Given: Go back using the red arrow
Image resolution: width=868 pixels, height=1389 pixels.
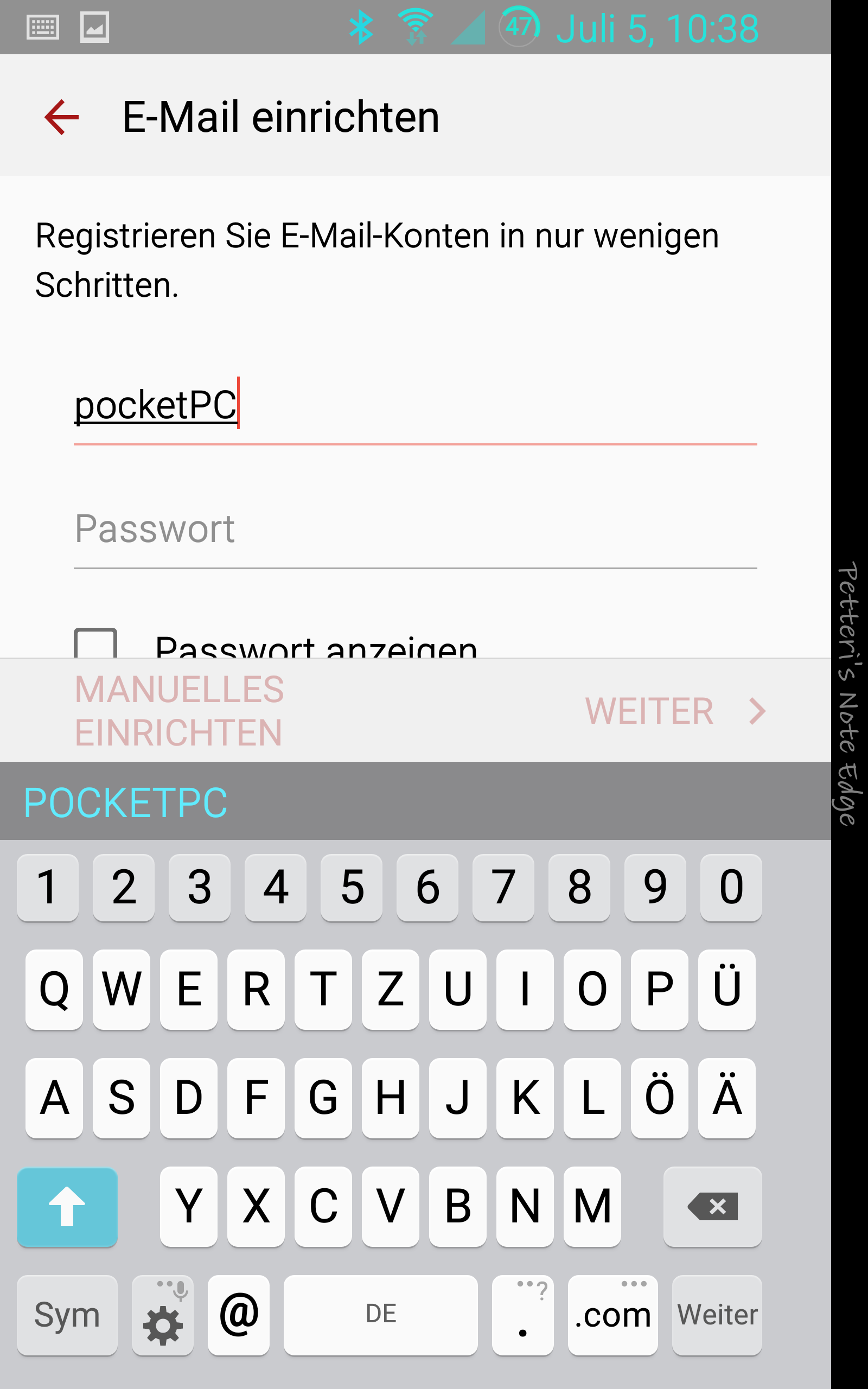Looking at the screenshot, I should (x=61, y=117).
